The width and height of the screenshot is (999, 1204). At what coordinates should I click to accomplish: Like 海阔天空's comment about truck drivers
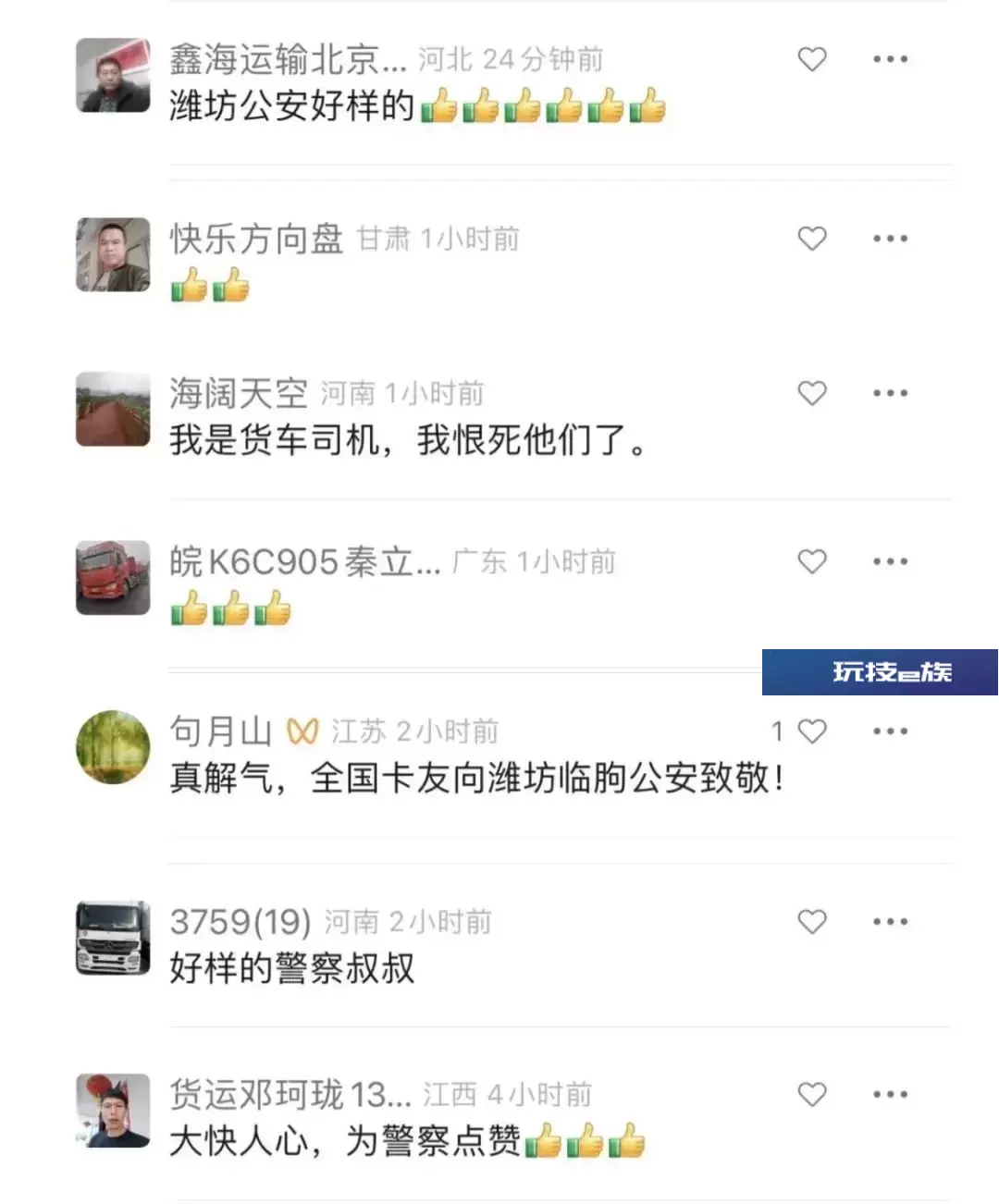pos(811,393)
